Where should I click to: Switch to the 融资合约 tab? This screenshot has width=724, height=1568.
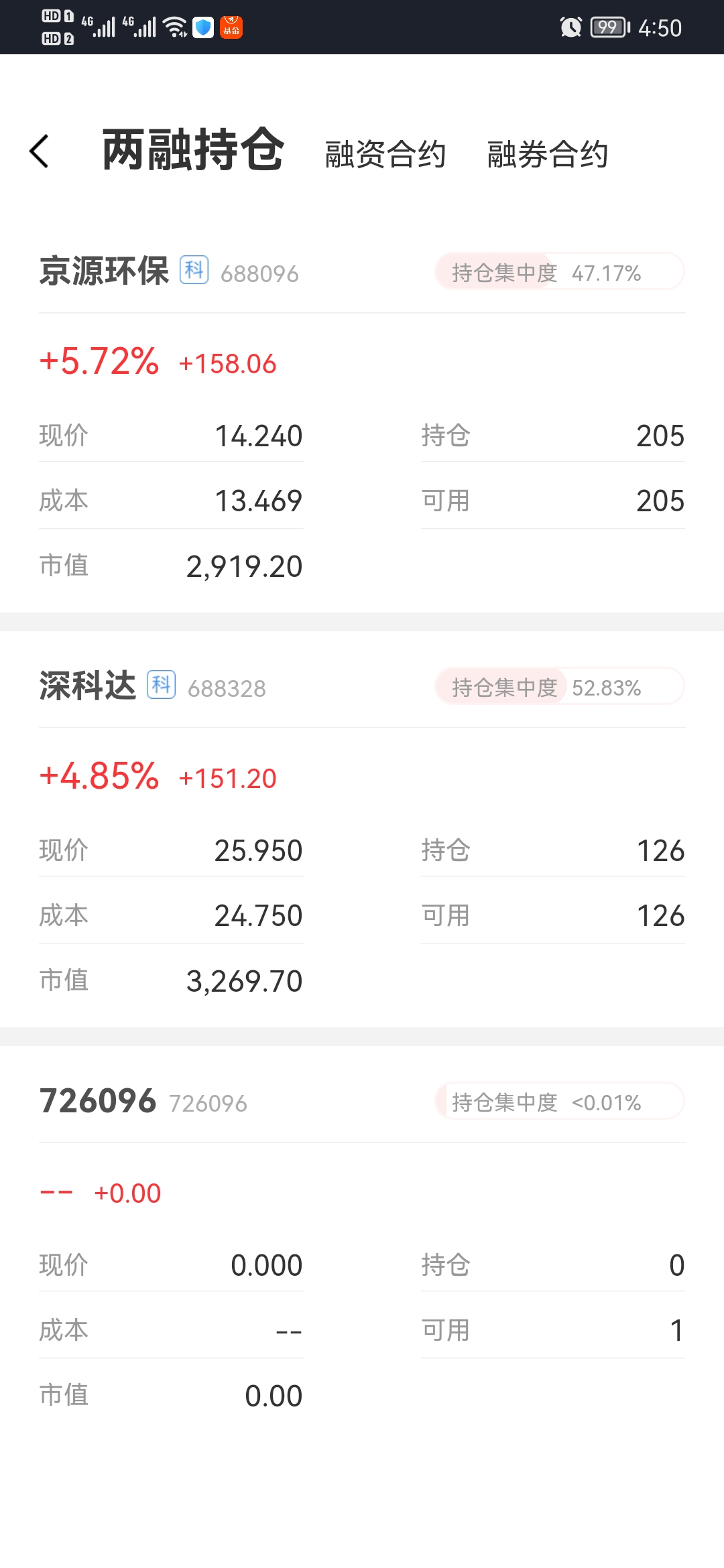(385, 154)
